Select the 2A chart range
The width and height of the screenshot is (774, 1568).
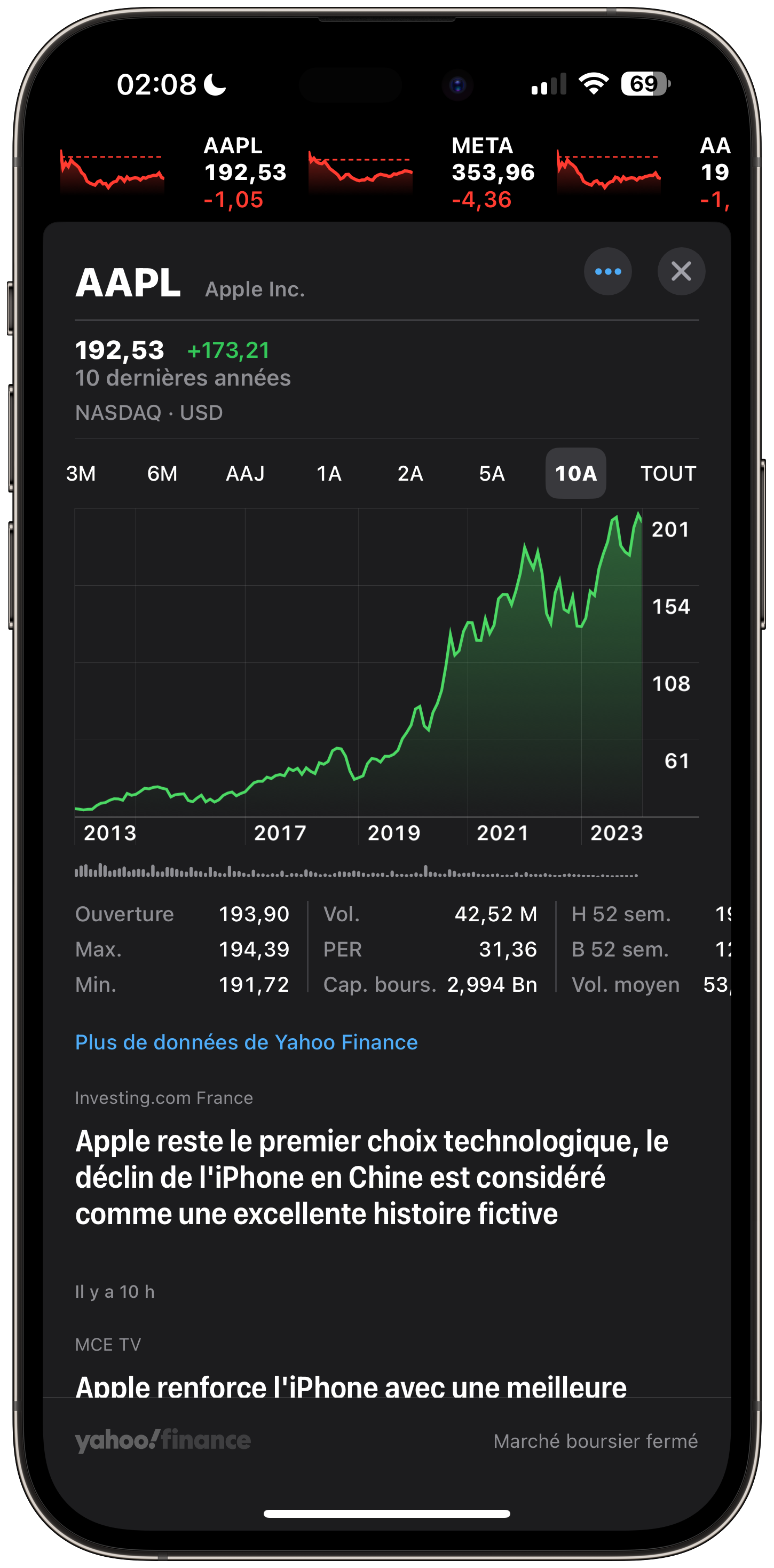[x=410, y=474]
